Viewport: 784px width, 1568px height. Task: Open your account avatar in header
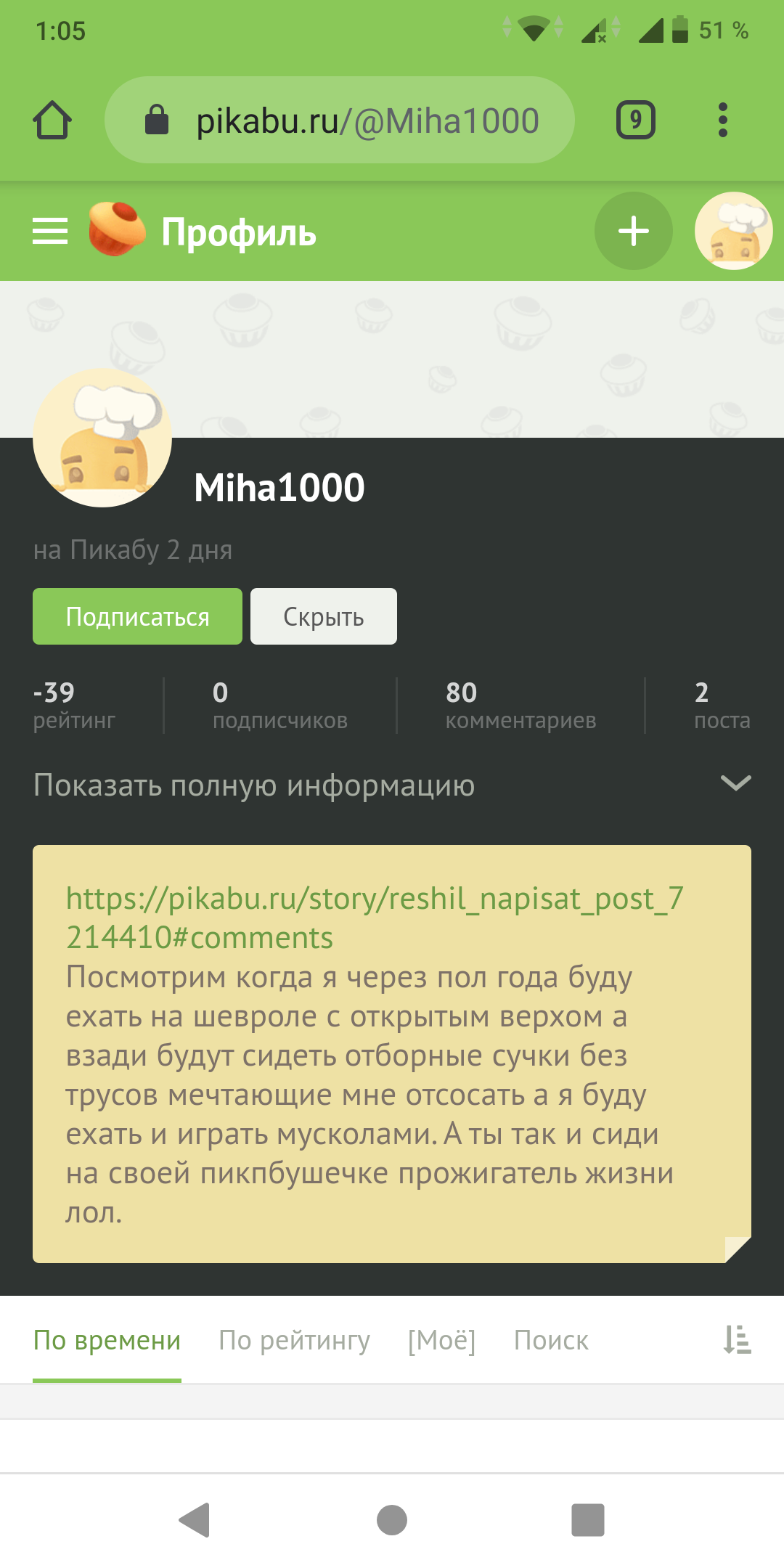tap(733, 232)
